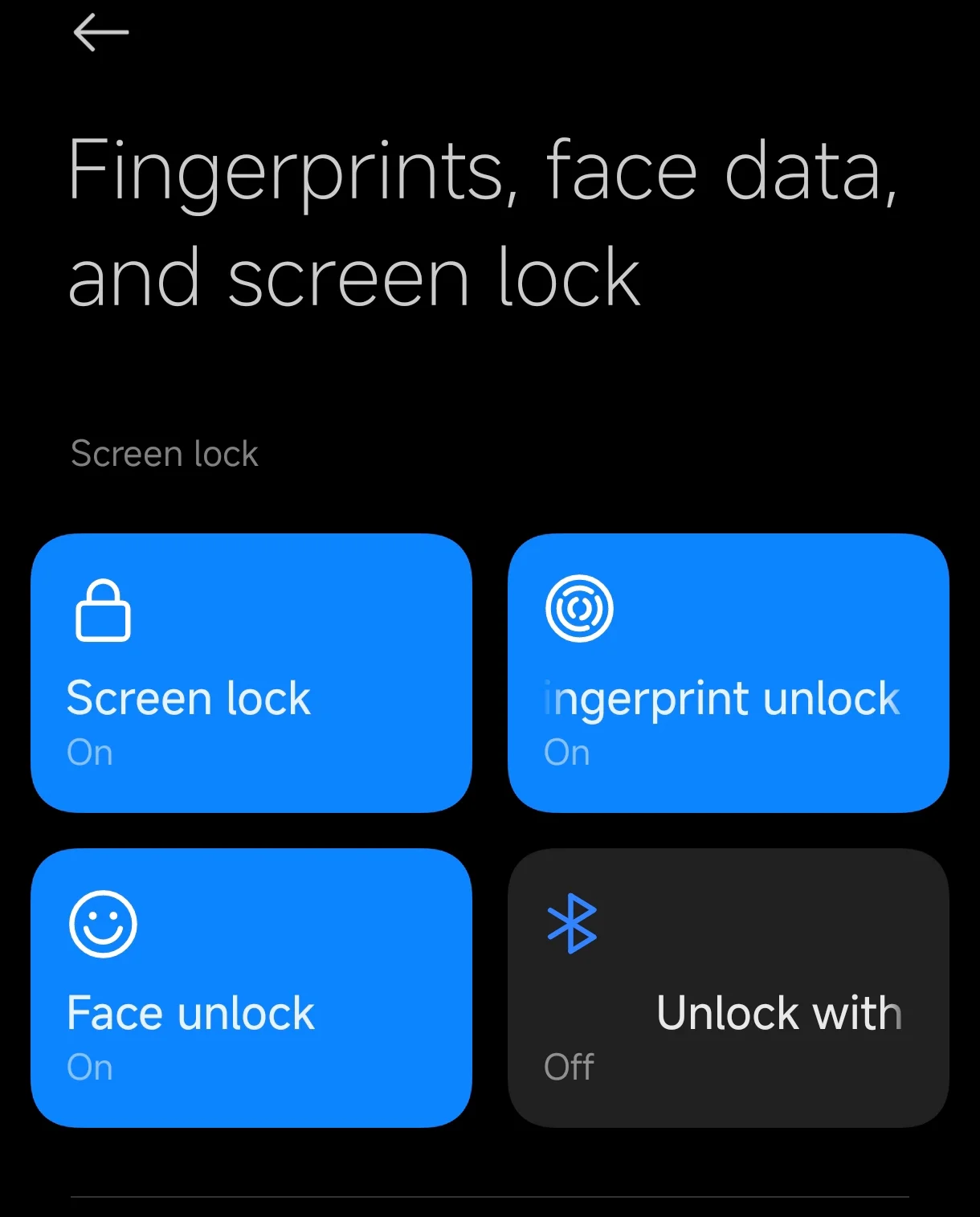Viewport: 980px width, 1217px height.
Task: Click the Bluetooth symbol on the dark card
Action: [571, 924]
